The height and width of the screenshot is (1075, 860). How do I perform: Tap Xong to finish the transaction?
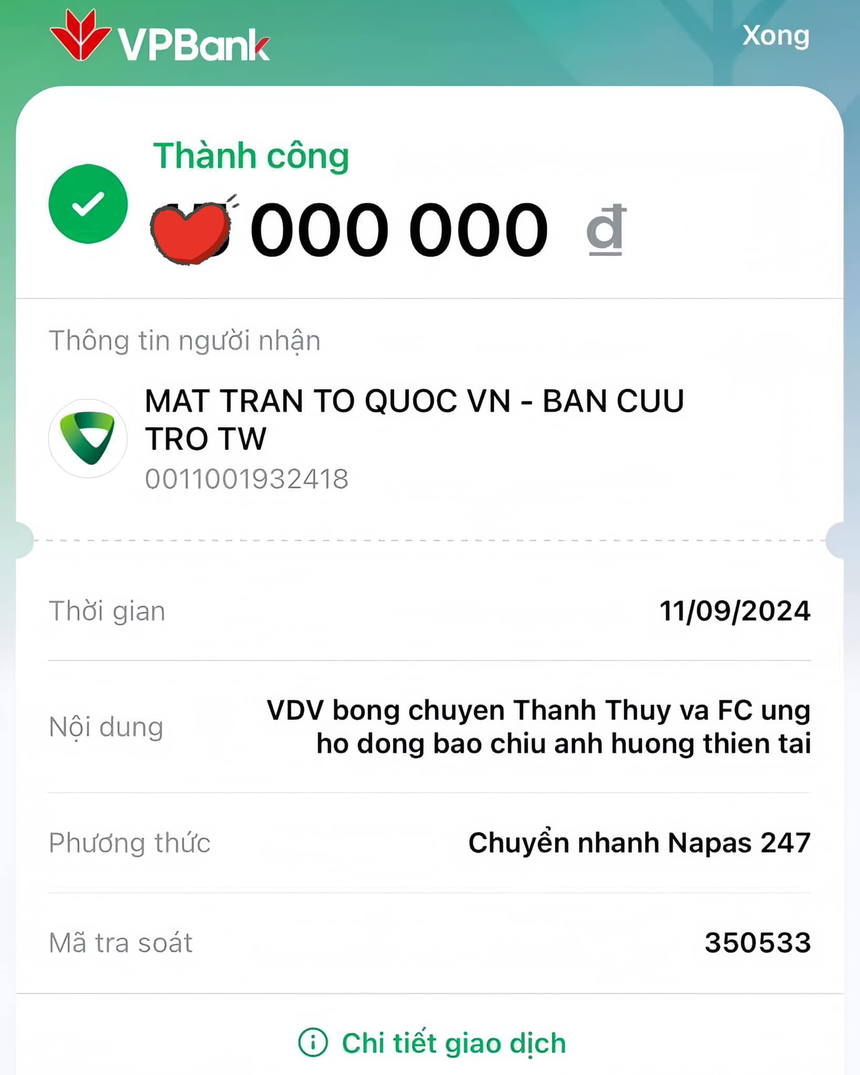[776, 35]
